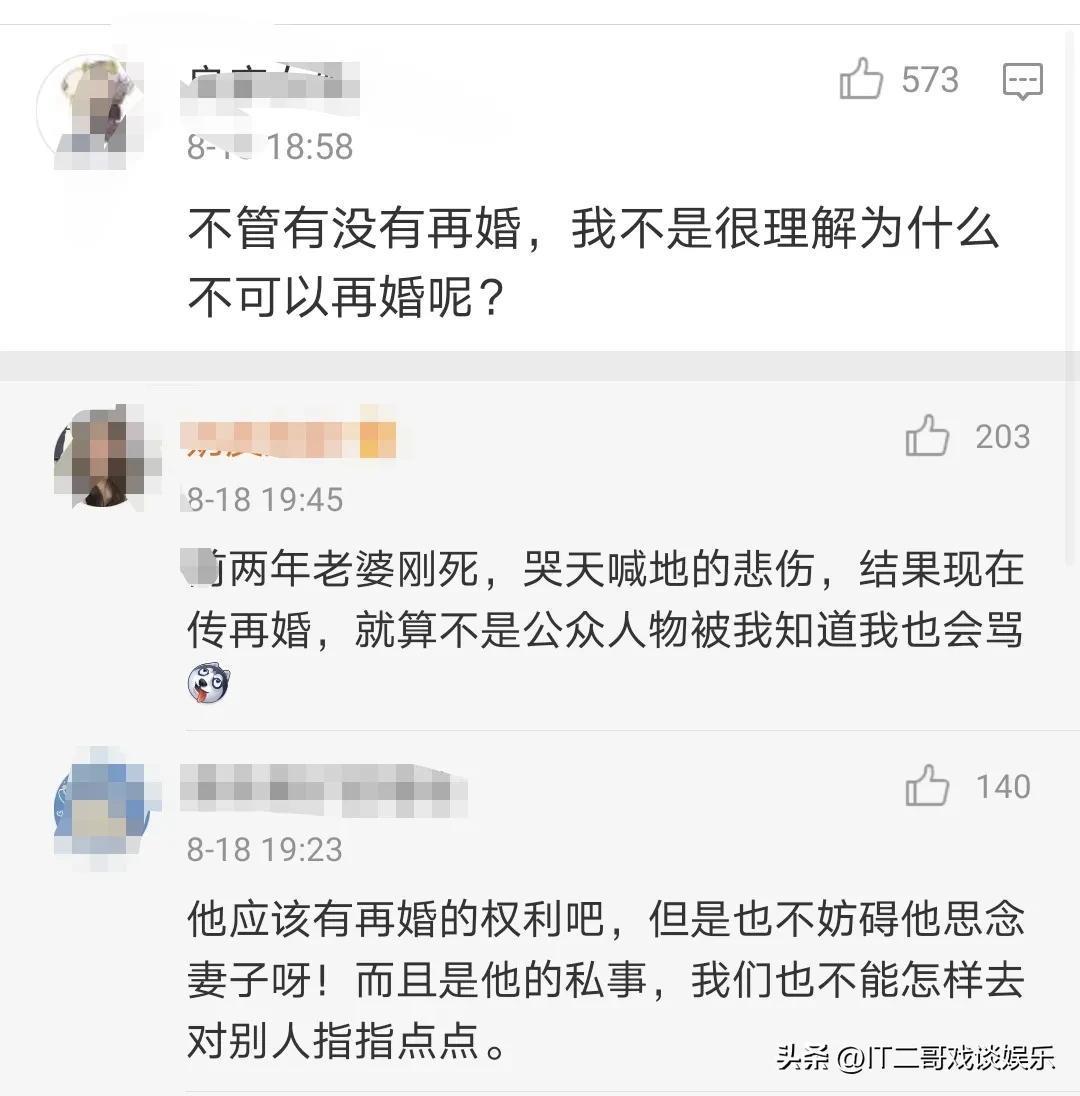
Task: Like the comment posted at 8-18 19:45
Action: [x=927, y=437]
